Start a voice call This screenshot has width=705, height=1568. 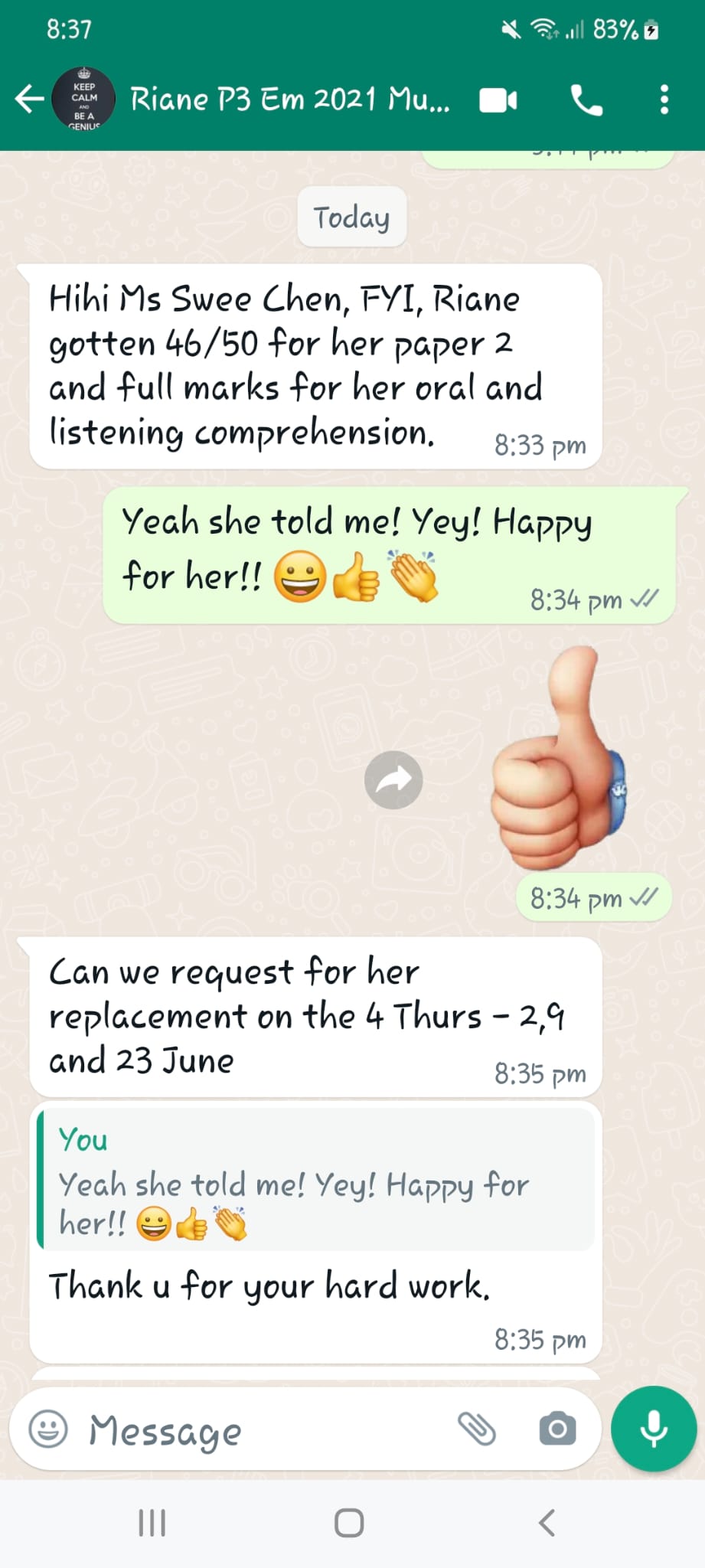point(586,100)
